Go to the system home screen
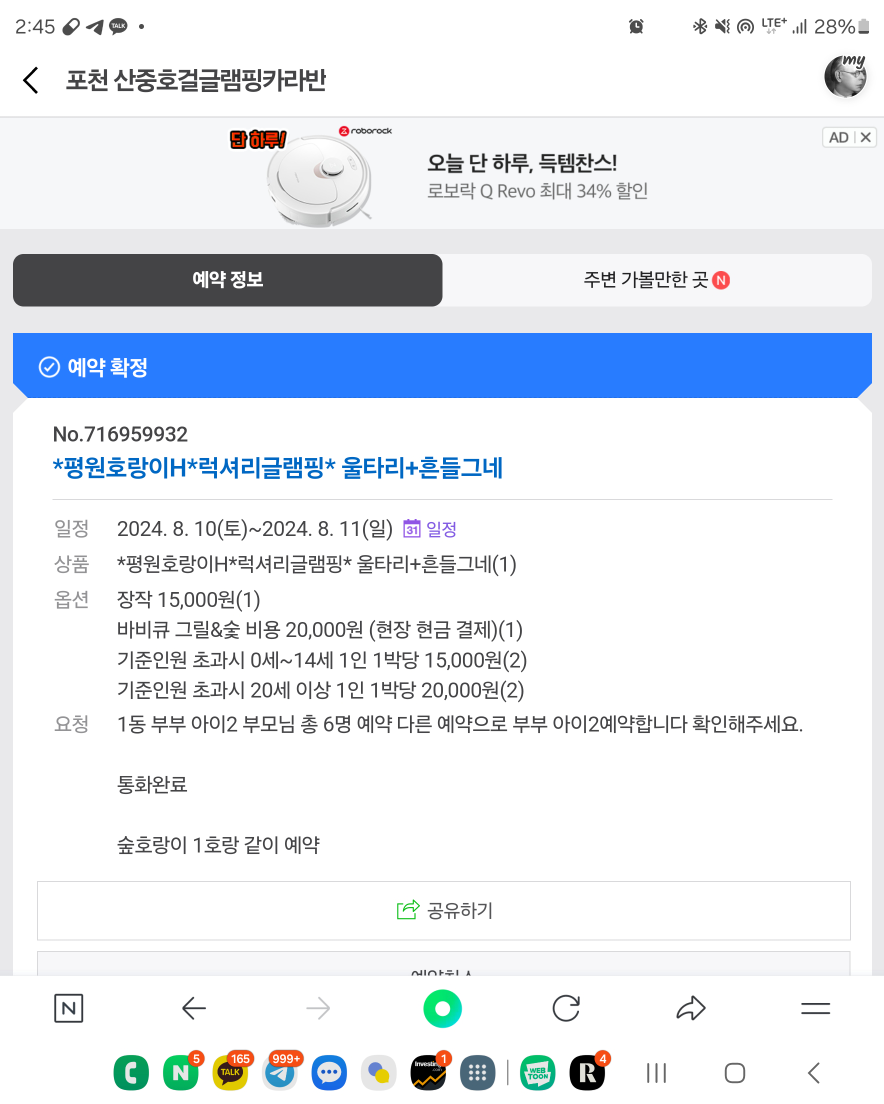 click(x=734, y=1074)
